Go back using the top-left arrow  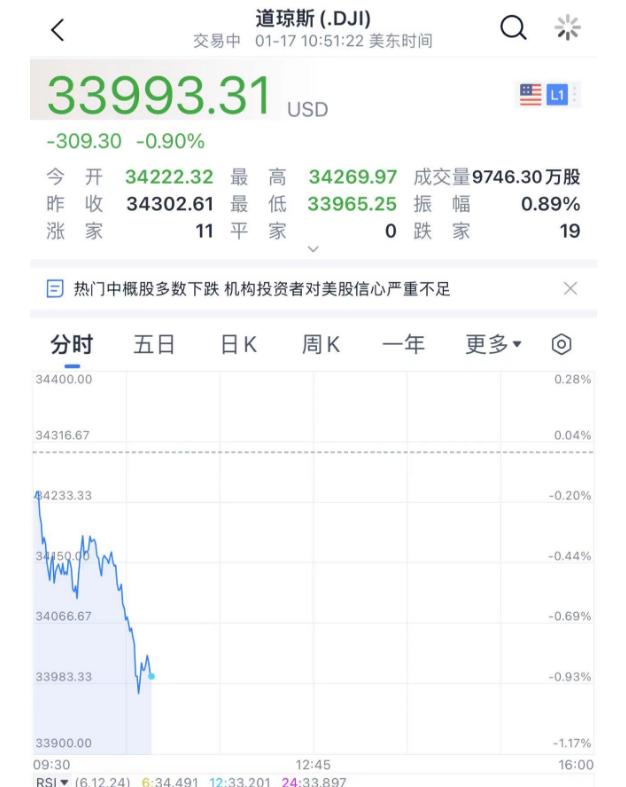(58, 31)
